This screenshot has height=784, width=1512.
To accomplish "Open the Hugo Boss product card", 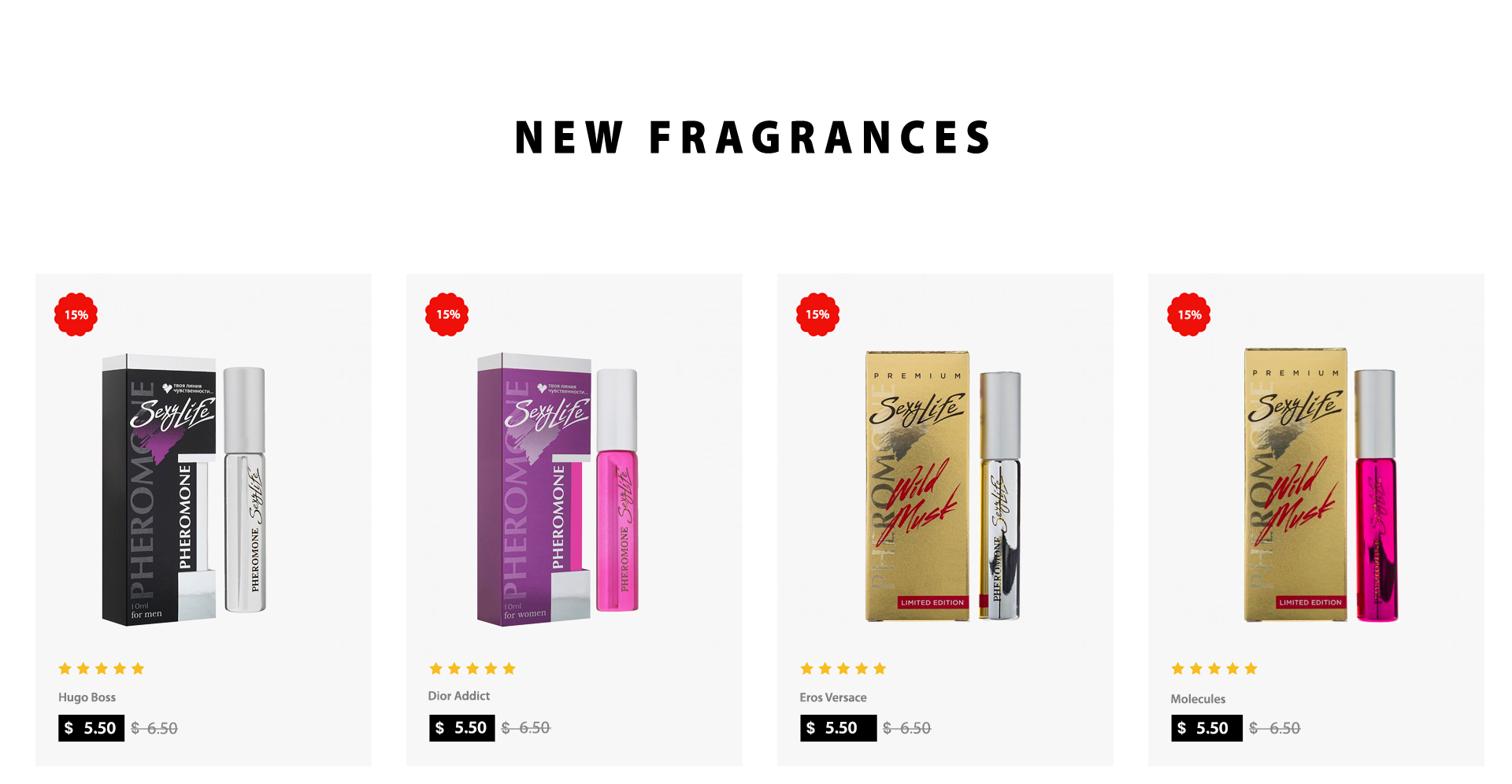I will [203, 520].
